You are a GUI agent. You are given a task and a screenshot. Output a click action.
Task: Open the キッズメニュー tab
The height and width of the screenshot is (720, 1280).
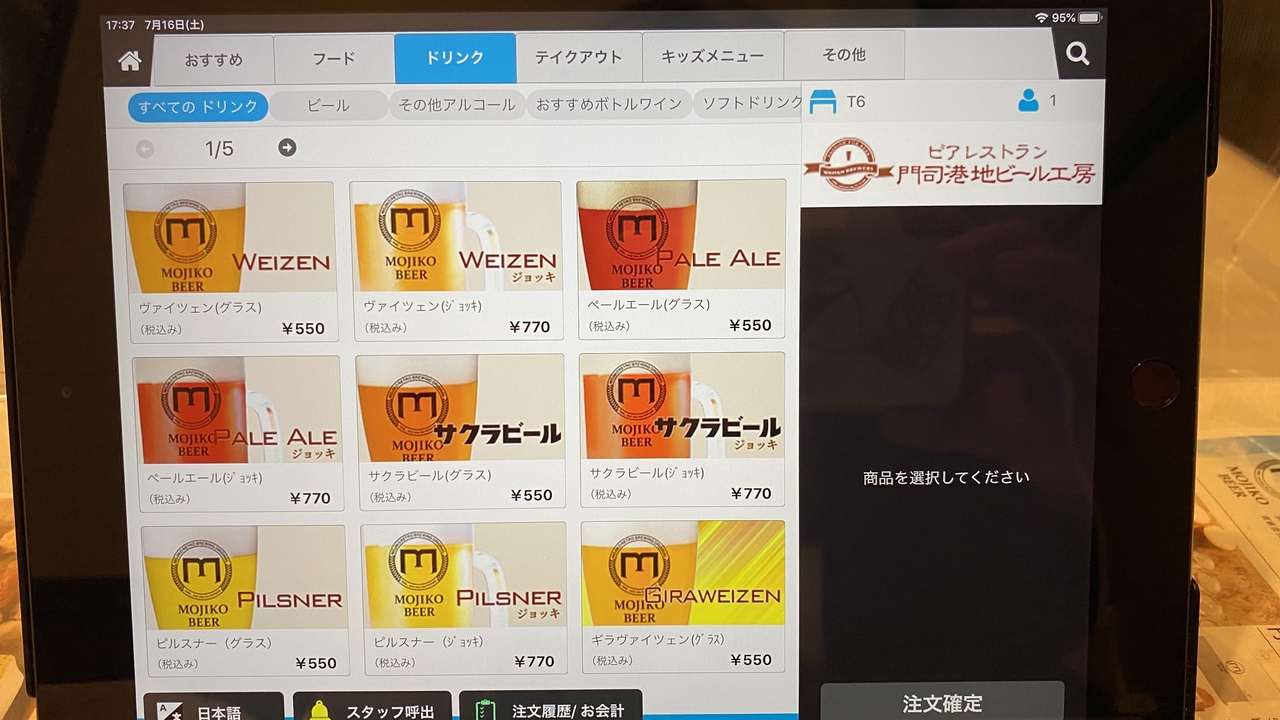coord(712,56)
